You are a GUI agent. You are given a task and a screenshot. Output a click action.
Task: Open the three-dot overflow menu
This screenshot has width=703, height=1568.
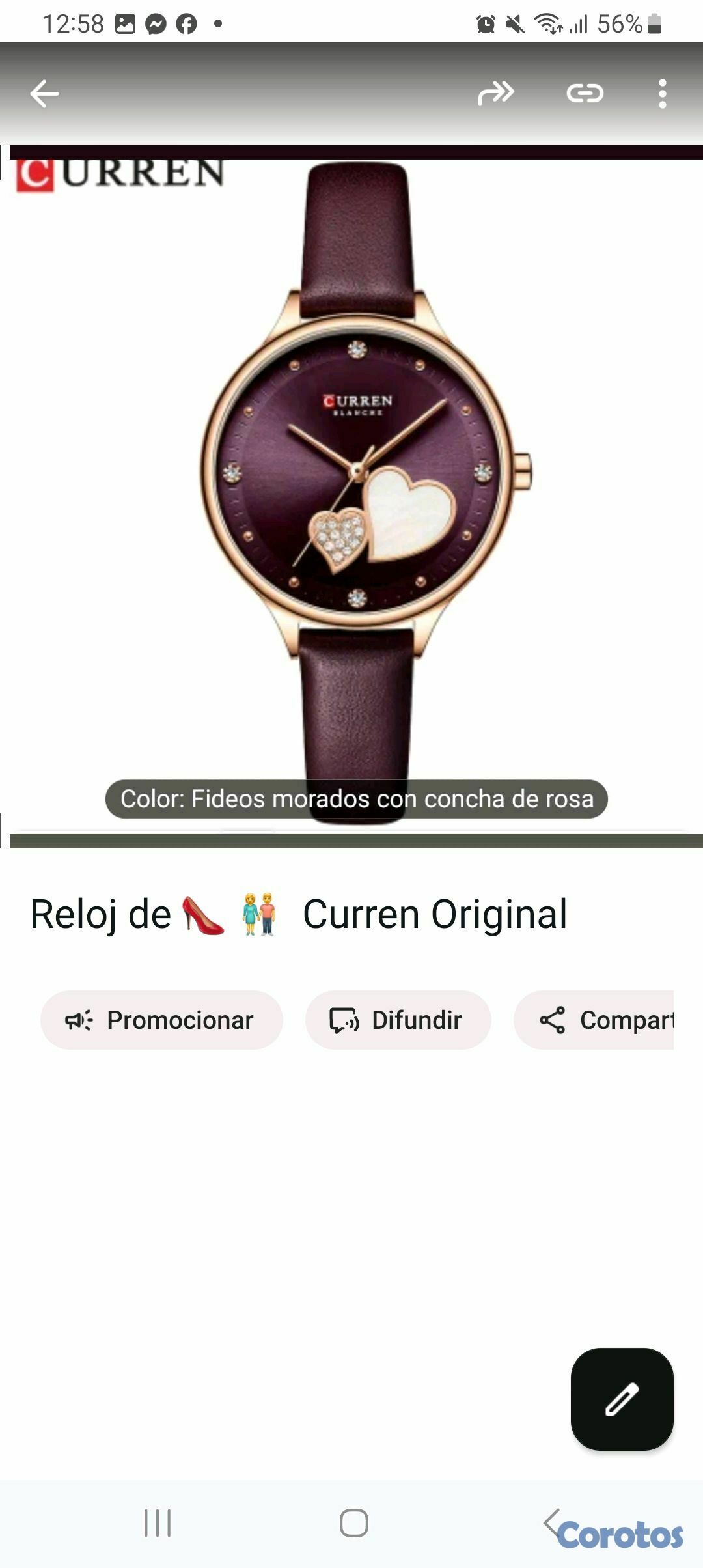click(662, 94)
